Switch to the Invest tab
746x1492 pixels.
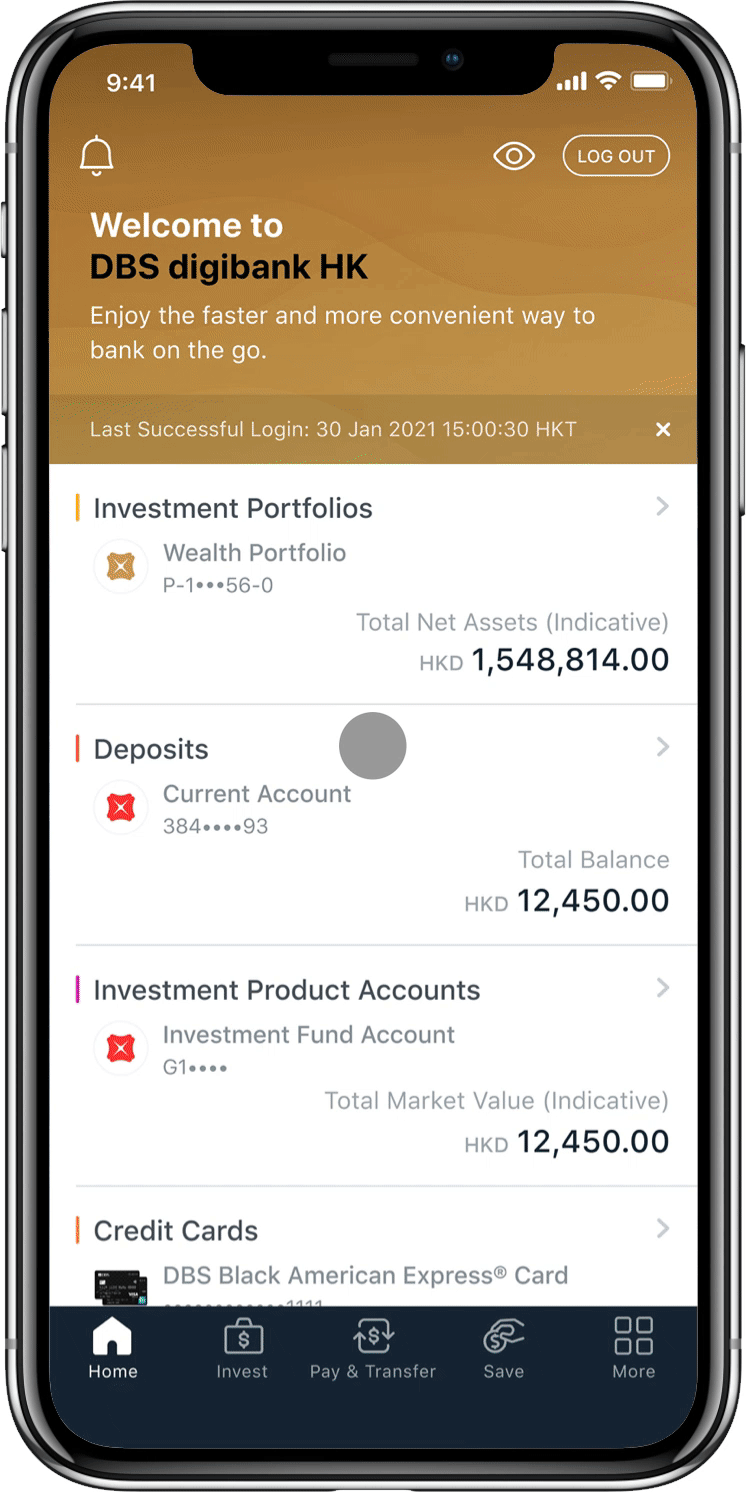coord(242,1348)
